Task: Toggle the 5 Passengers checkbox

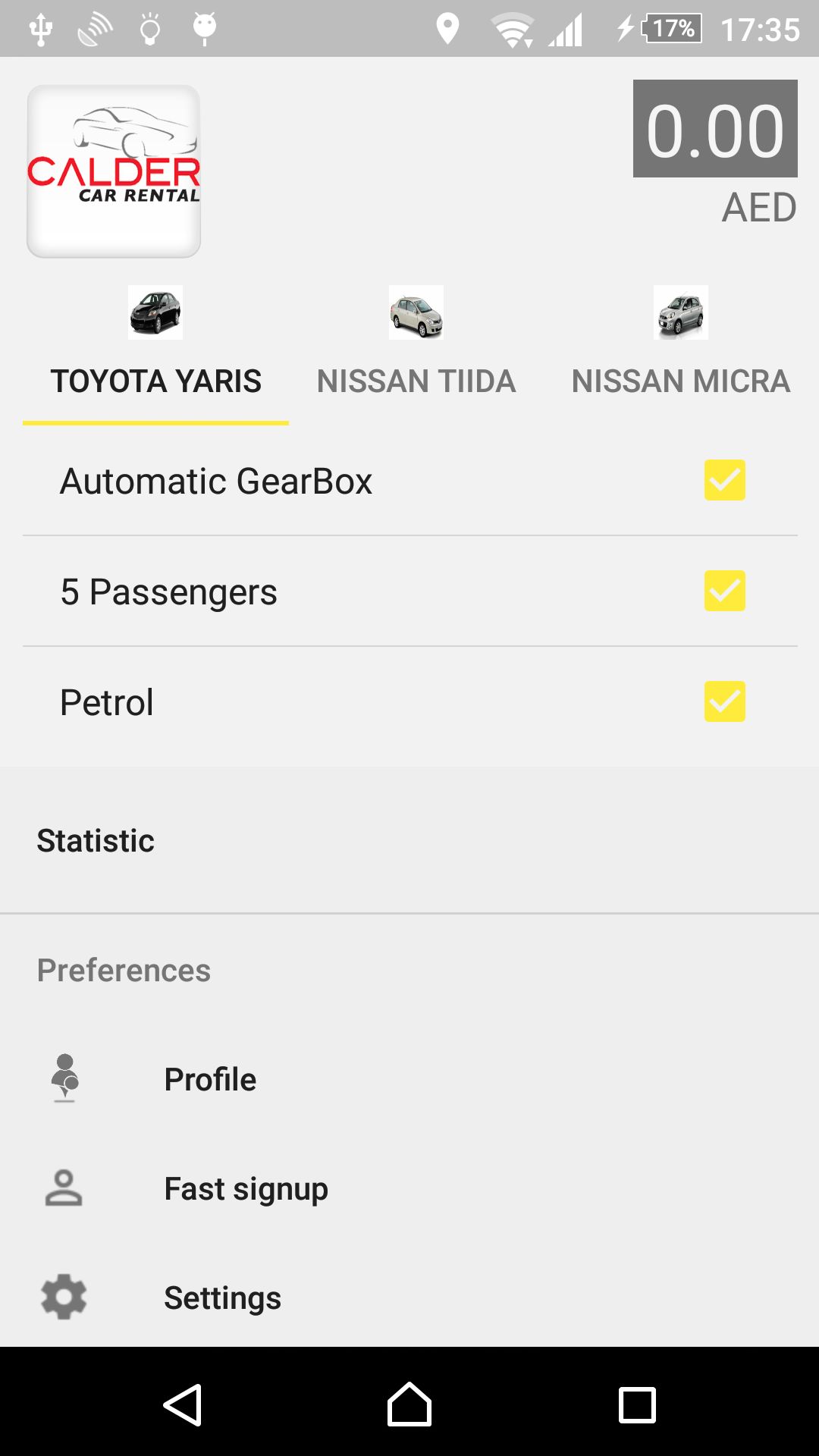Action: point(724,591)
